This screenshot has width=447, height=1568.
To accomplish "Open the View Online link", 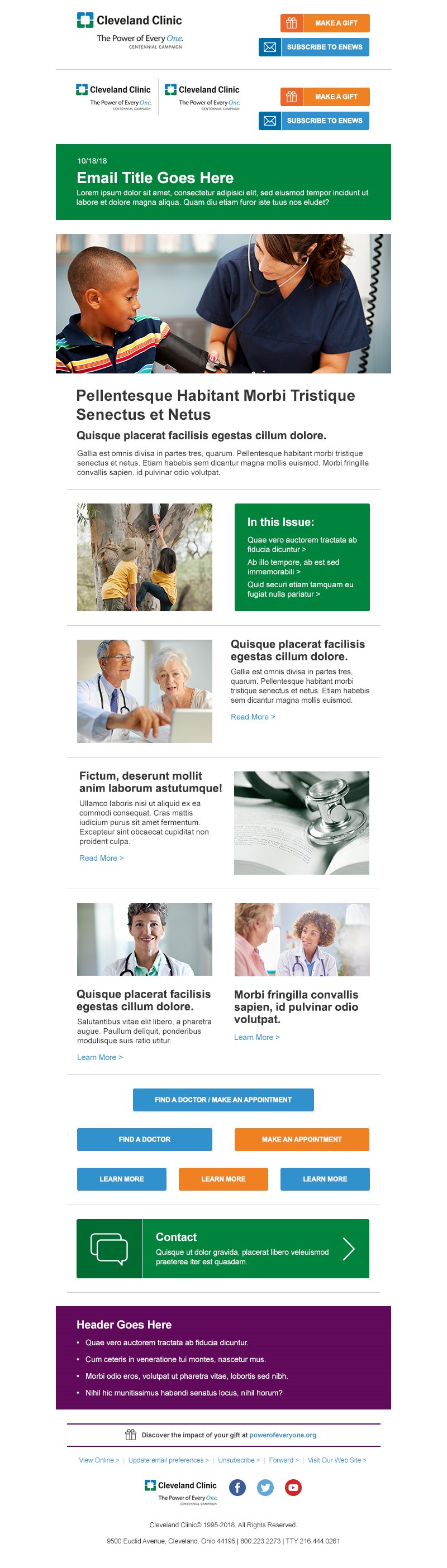I will click(x=99, y=1460).
